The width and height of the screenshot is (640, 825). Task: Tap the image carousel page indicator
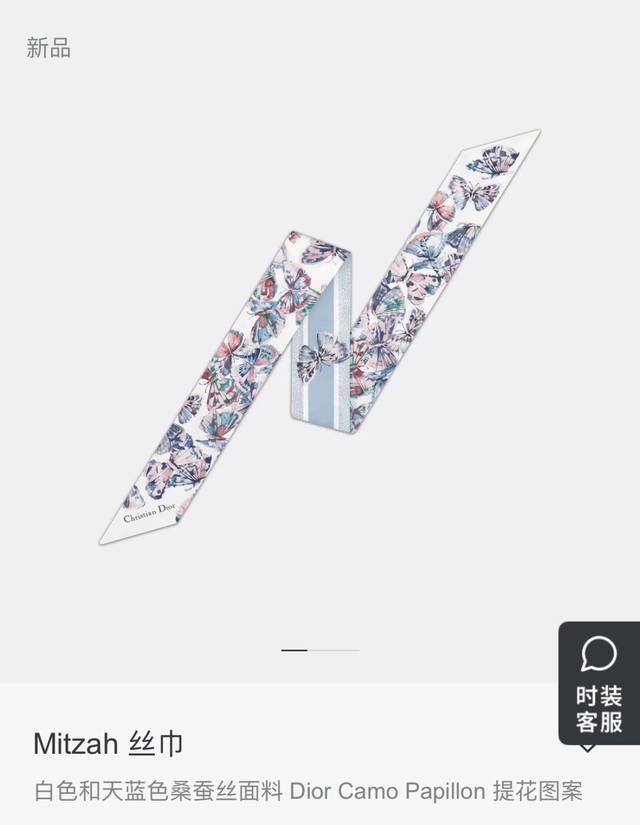click(320, 650)
